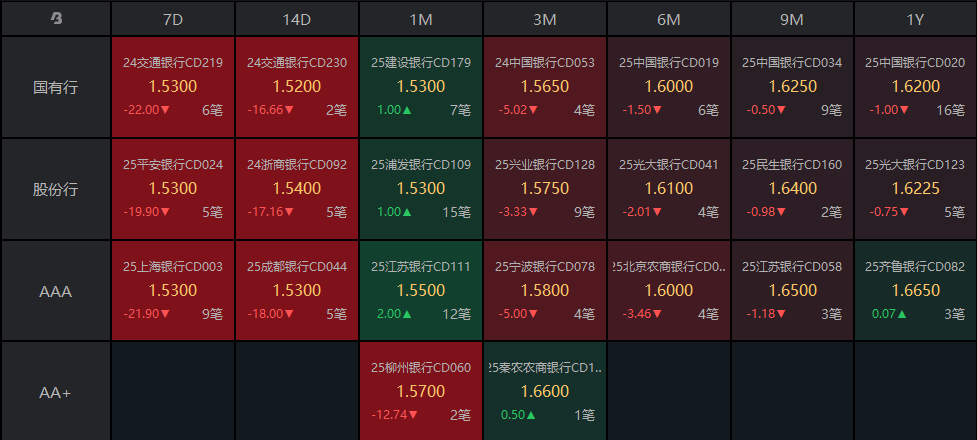View the 25浦发银行CD109 quote
Screen dimensions: 977x440
tap(420, 188)
